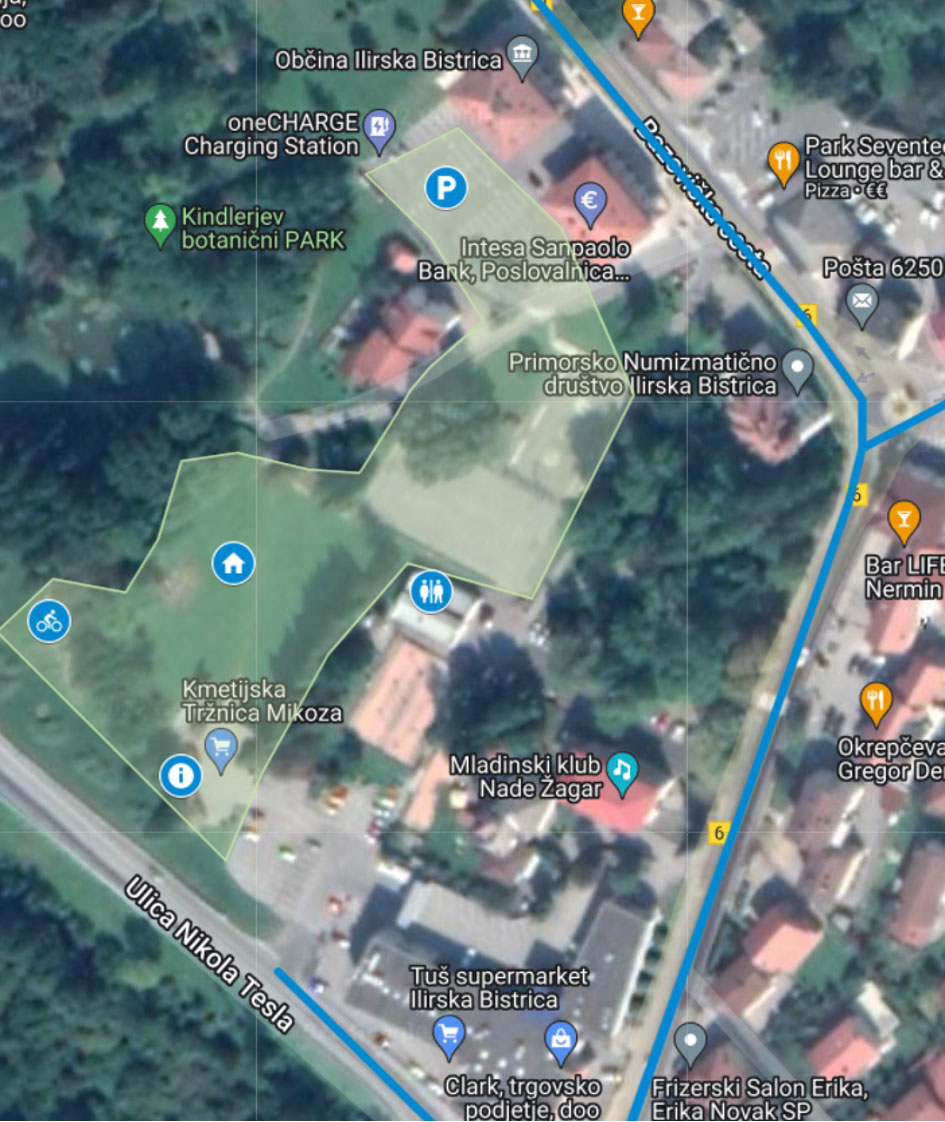Open Intesa Sanpaolo Bank pin

[x=590, y=202]
